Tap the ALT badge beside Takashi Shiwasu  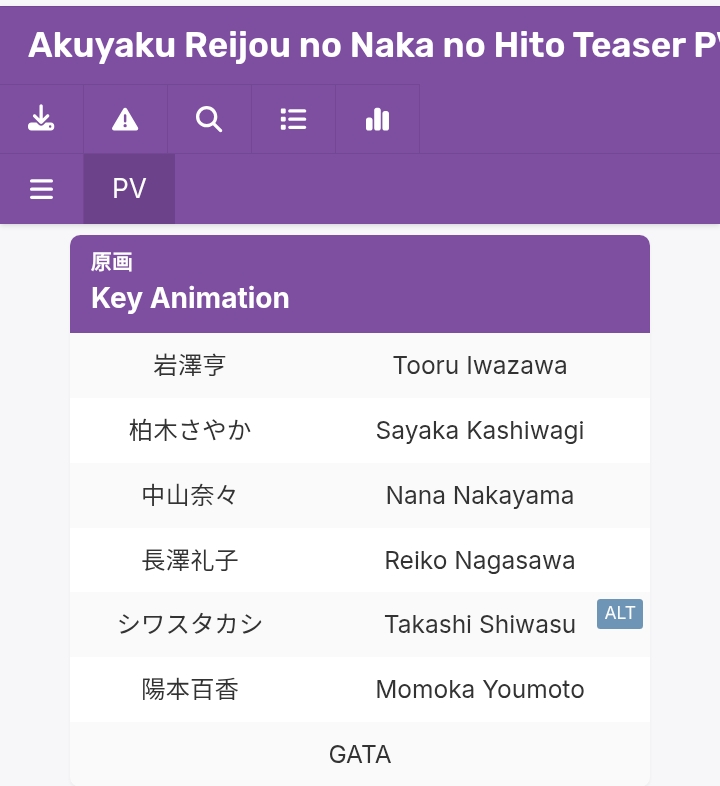(620, 613)
